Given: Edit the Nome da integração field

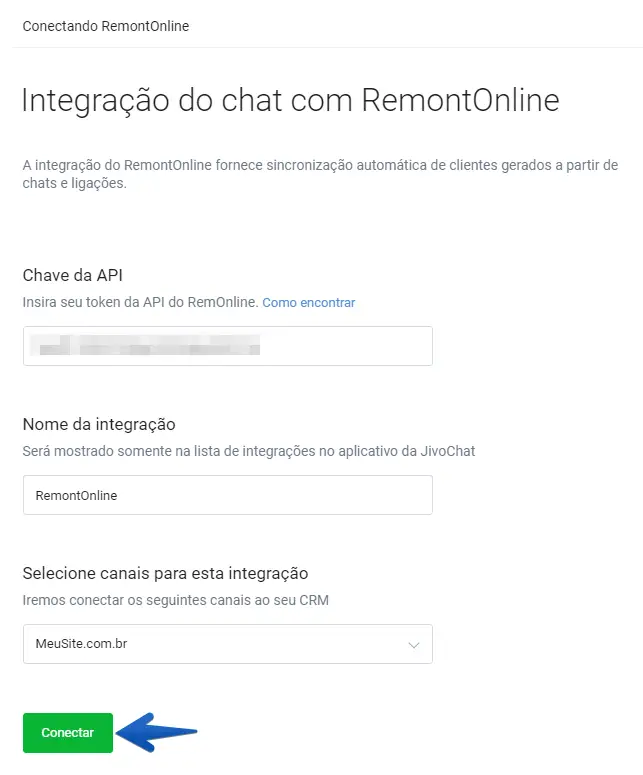Looking at the screenshot, I should pos(227,495).
